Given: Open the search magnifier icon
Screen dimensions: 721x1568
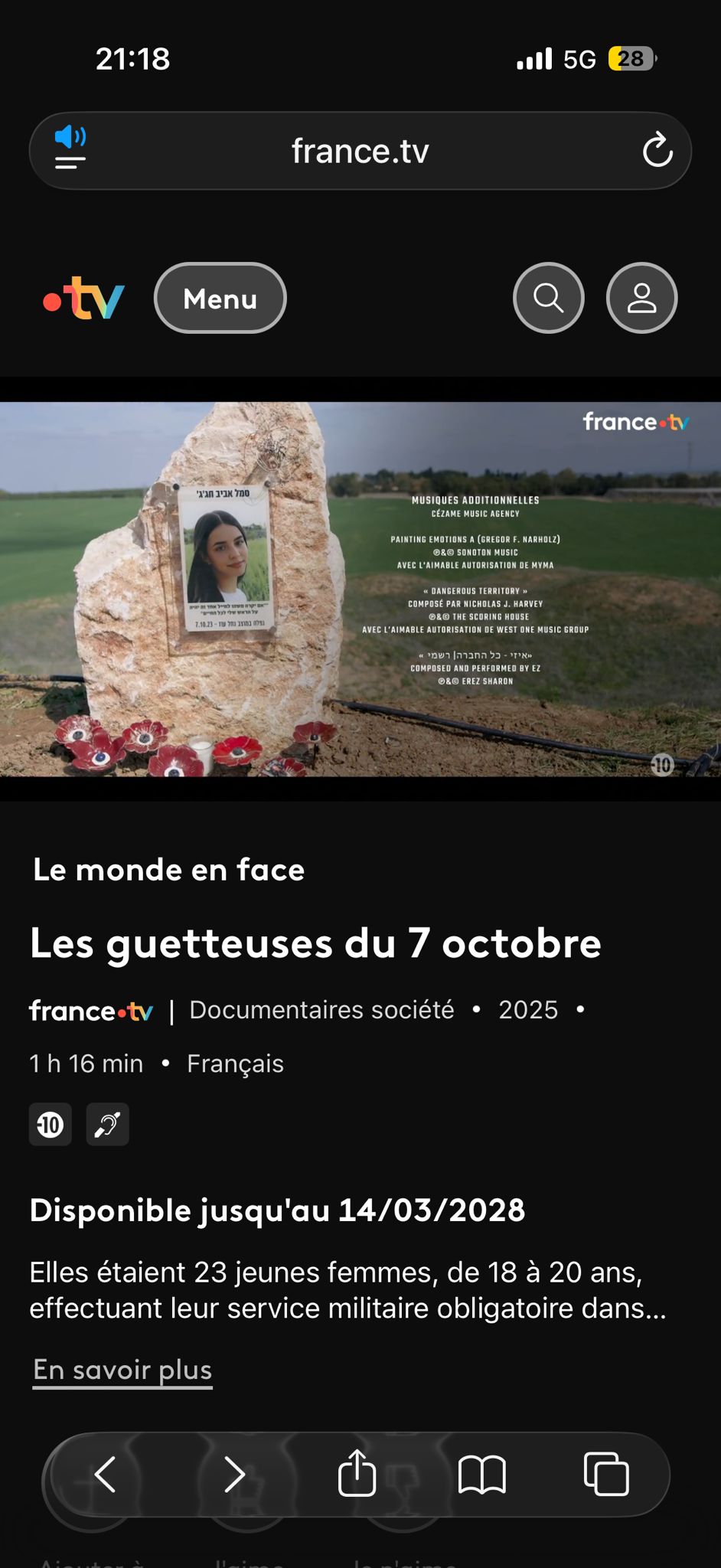Looking at the screenshot, I should 548,298.
